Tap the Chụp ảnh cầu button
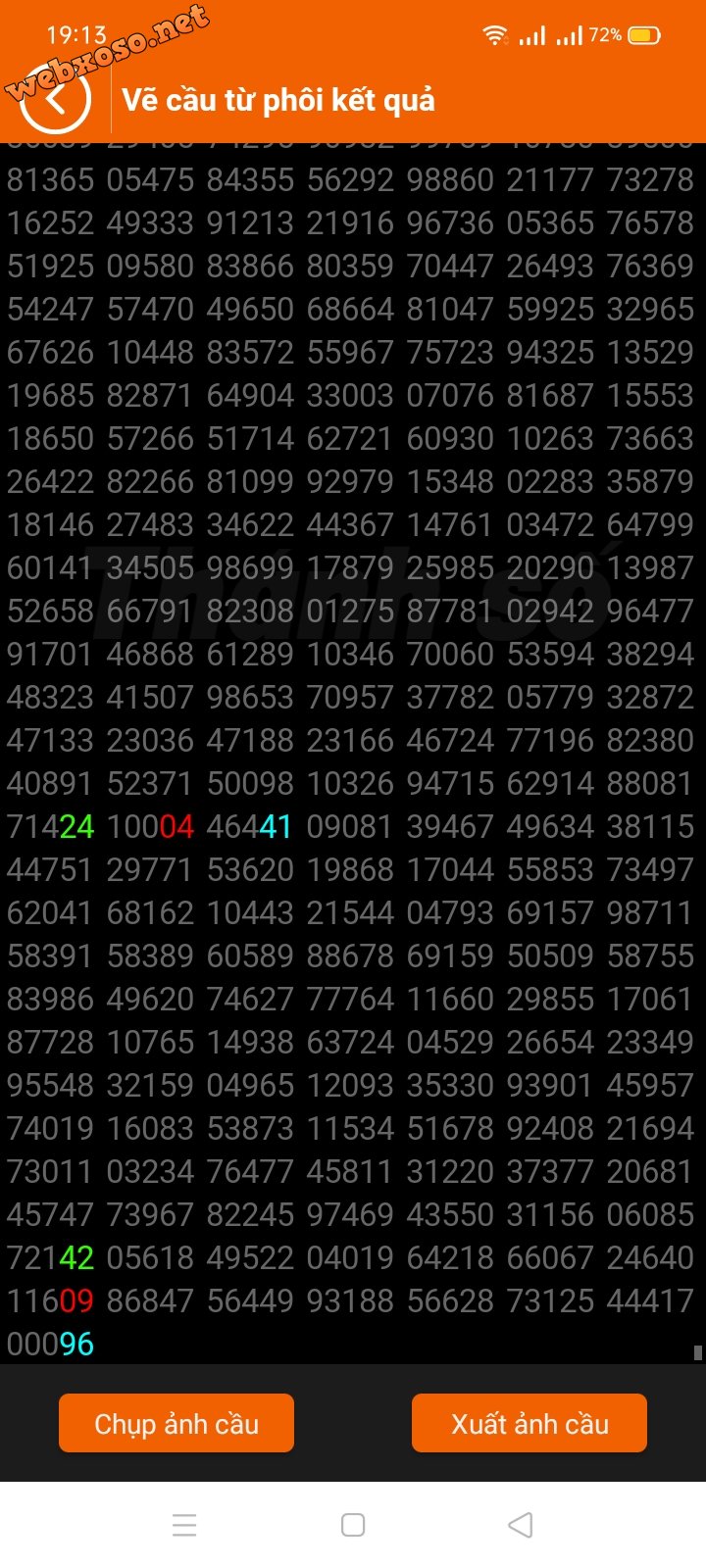706x1568 pixels. [x=176, y=1423]
